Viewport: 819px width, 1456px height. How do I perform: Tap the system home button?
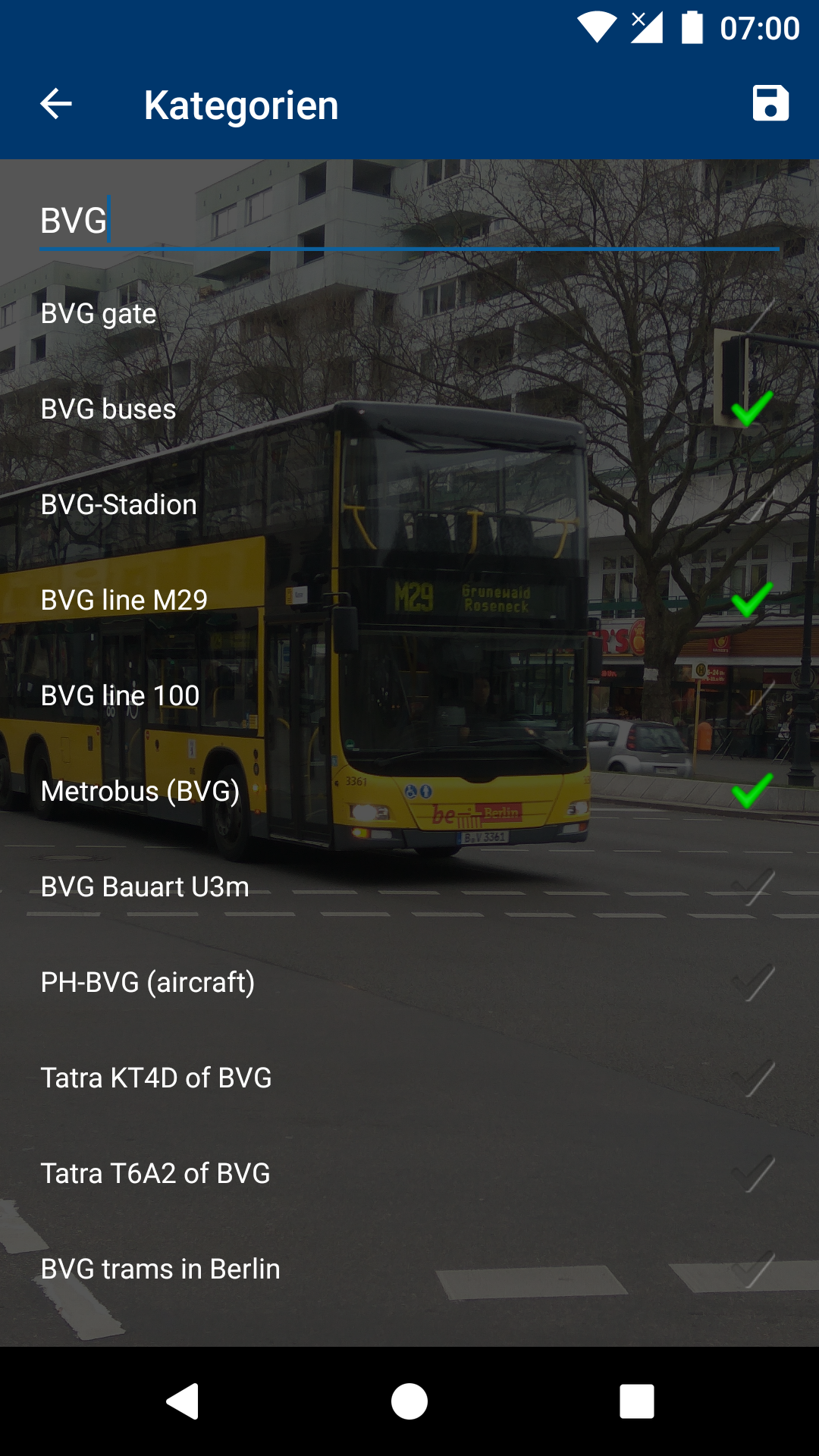coord(409,1401)
